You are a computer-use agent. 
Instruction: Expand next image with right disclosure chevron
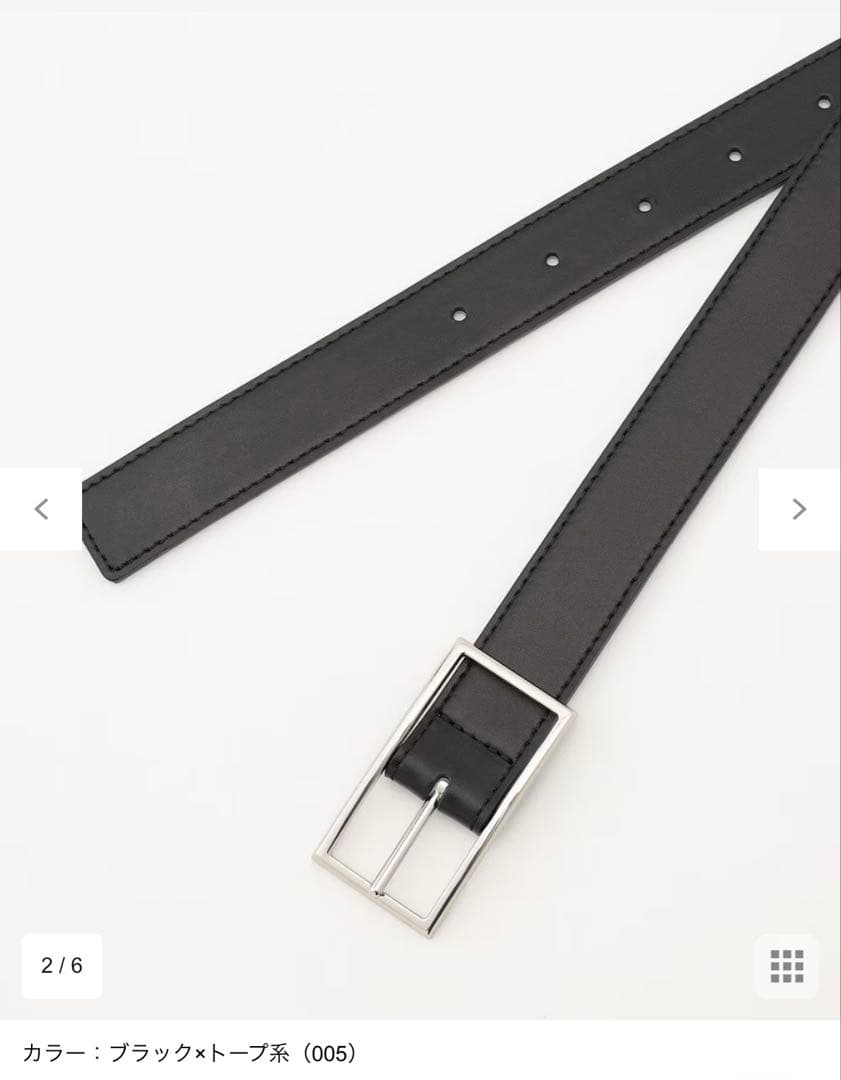(x=800, y=511)
